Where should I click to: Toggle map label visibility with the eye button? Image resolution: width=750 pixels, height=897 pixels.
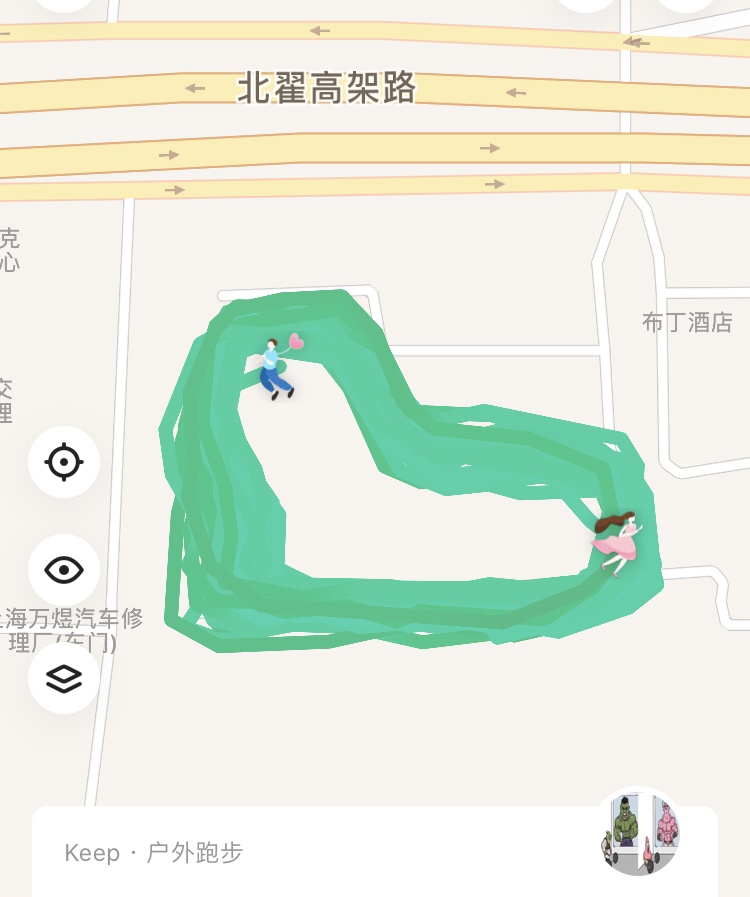pyautogui.click(x=63, y=571)
